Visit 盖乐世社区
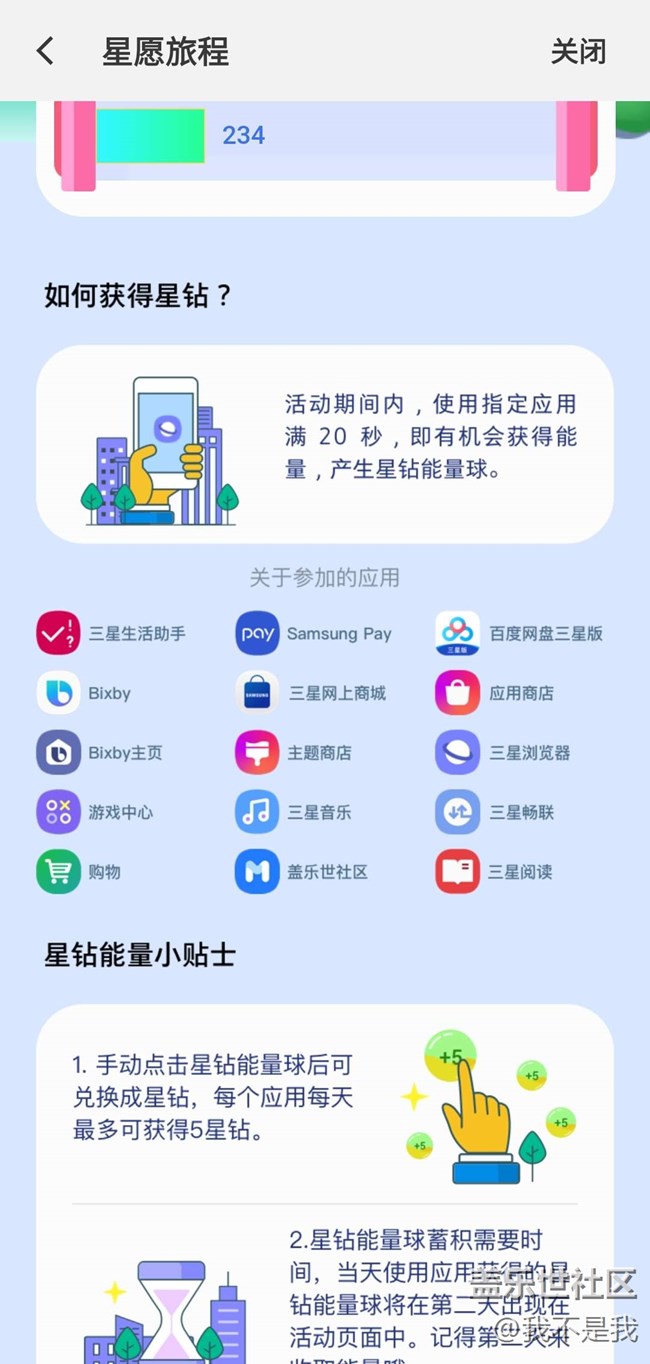 click(302, 872)
